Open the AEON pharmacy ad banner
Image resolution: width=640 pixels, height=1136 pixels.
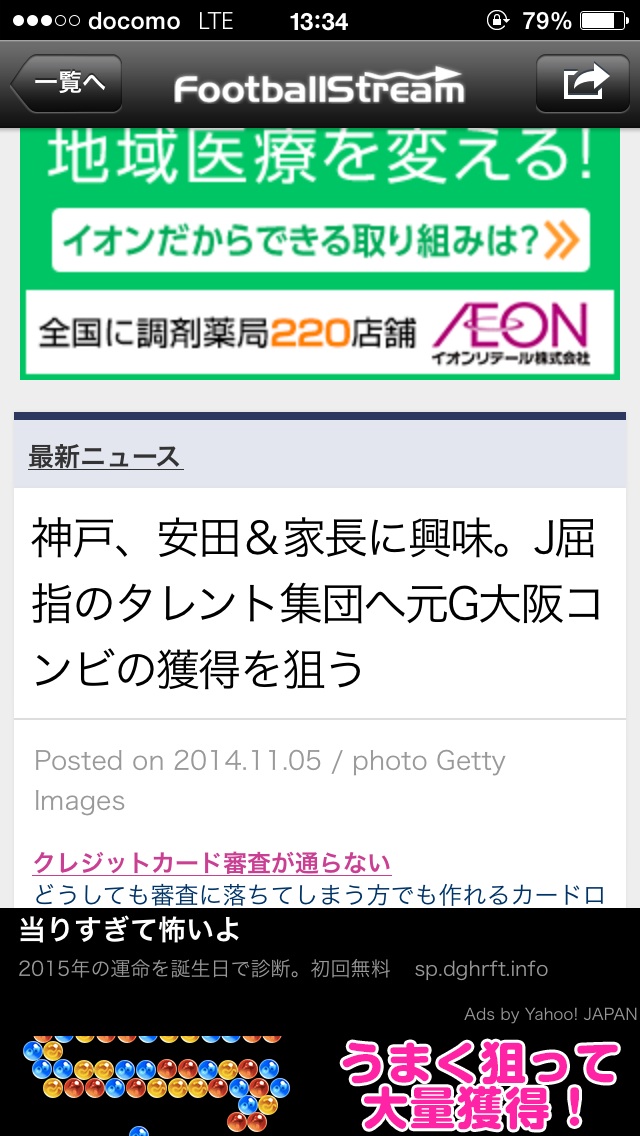click(320, 255)
